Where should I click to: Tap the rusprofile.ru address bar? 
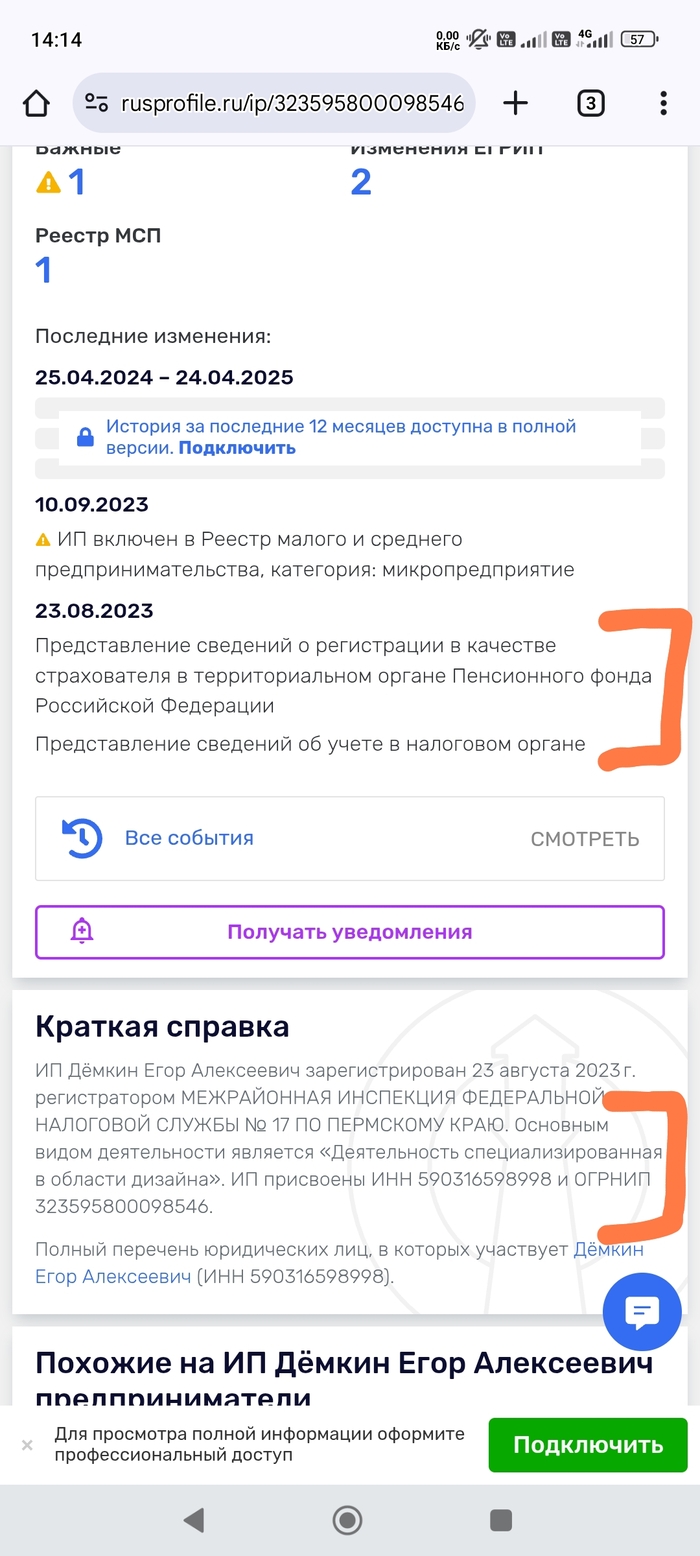pos(275,103)
